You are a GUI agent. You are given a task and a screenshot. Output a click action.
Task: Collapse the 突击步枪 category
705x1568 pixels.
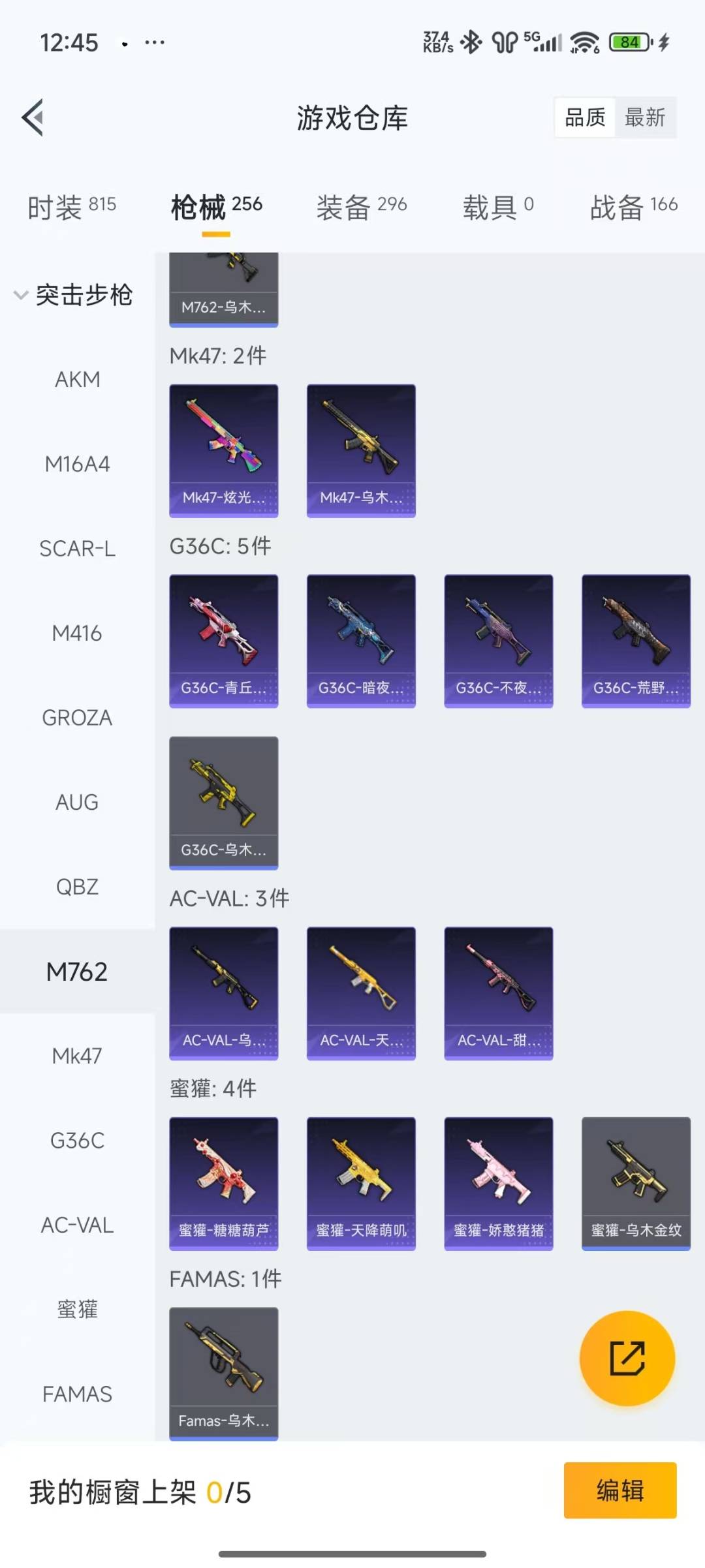73,295
